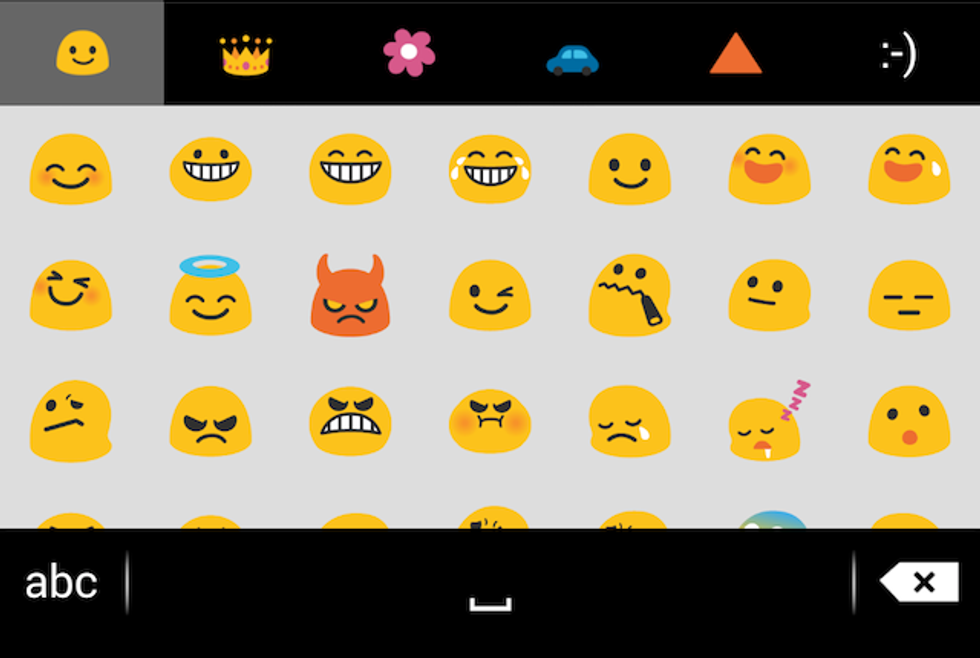Screen dimensions: 980x658
Task: Open the text emoticons :-) tab
Action: click(x=898, y=56)
